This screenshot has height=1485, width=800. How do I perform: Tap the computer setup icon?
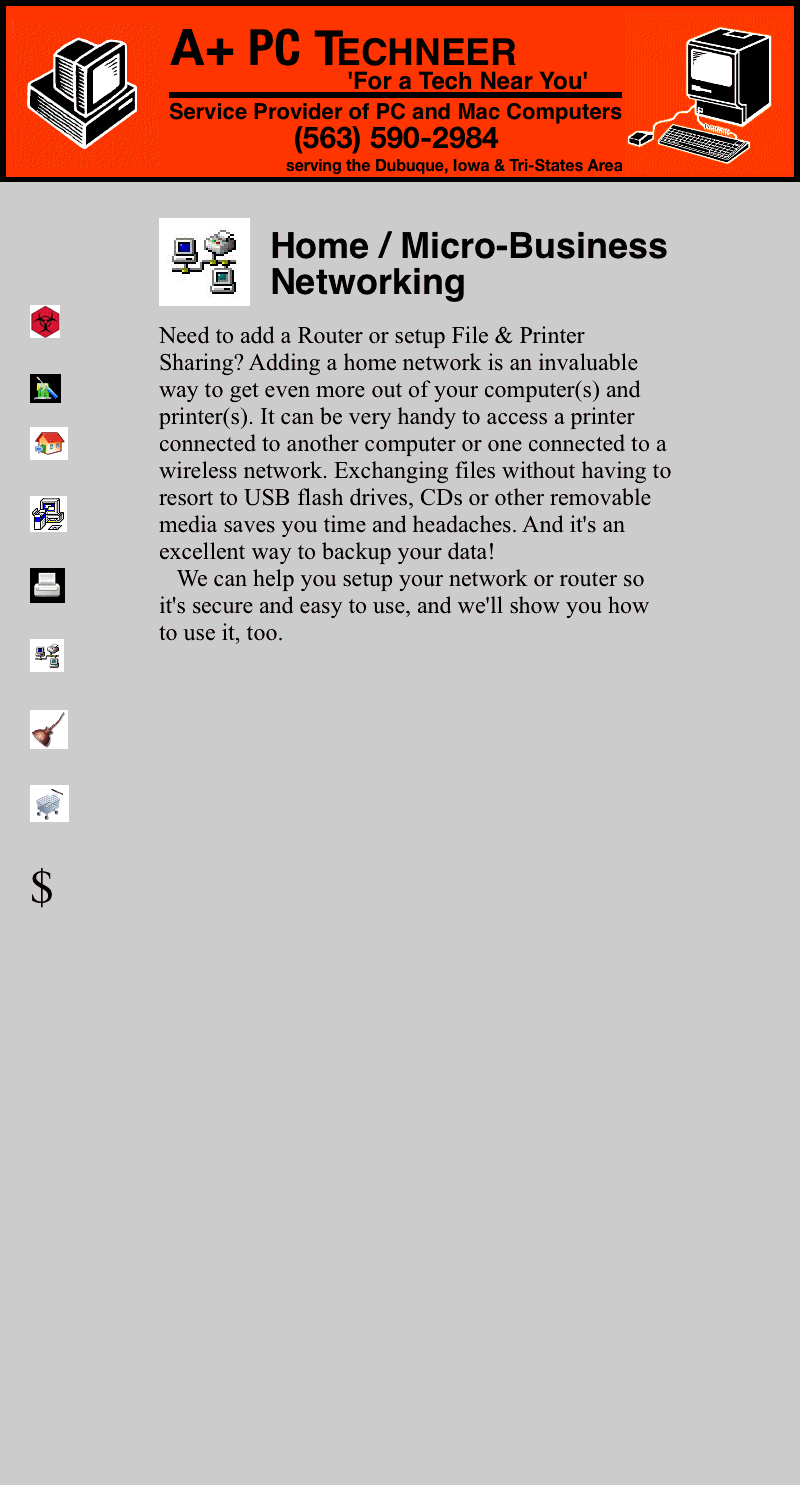pos(48,514)
